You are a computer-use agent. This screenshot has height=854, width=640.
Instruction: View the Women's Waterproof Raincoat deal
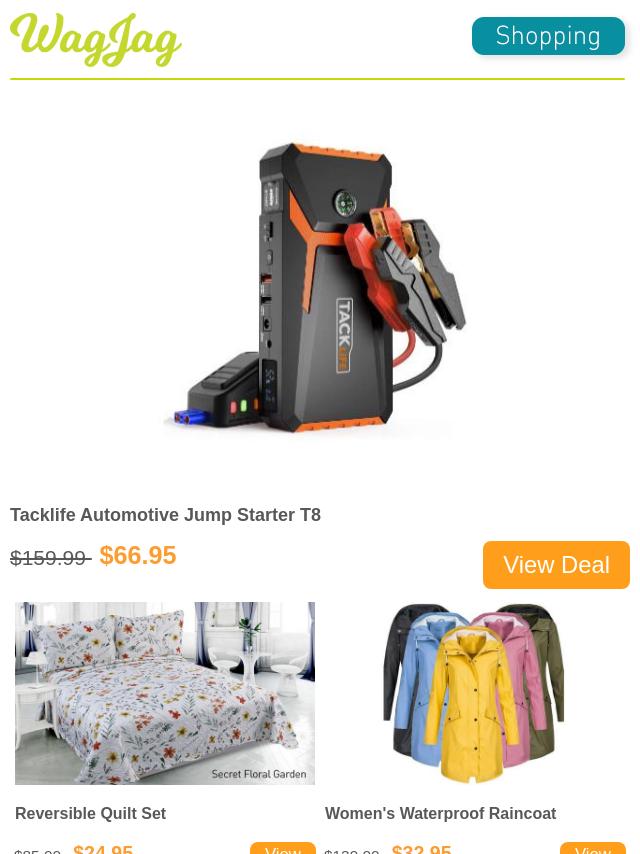[x=592, y=849]
